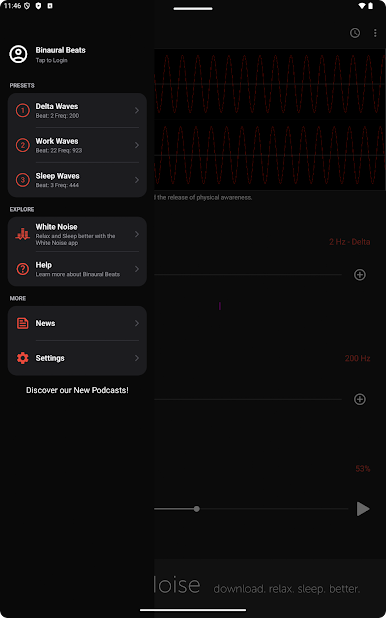Open Help about Binaural Beats

pos(77,269)
